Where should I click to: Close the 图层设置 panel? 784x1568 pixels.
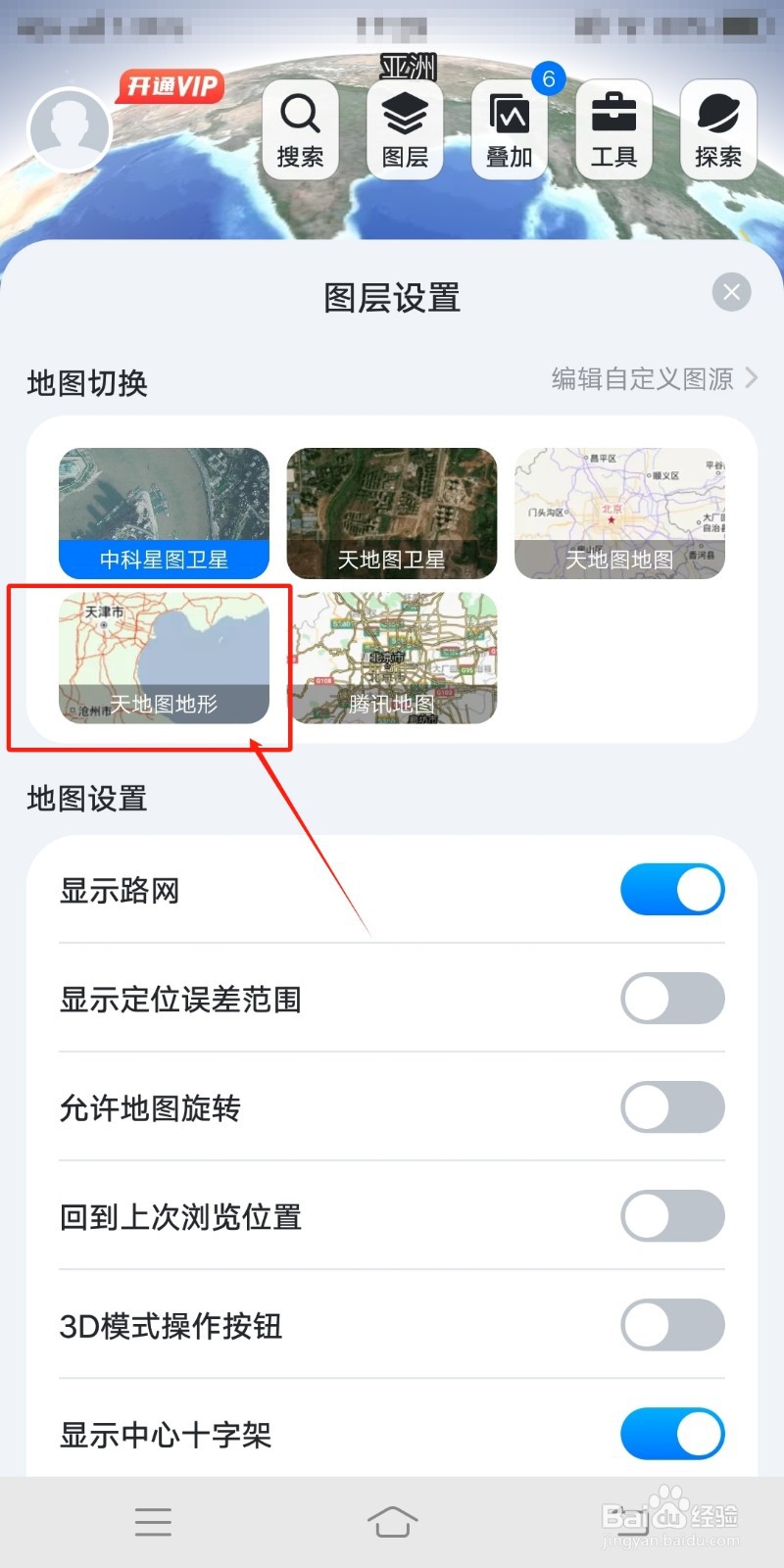point(731,291)
